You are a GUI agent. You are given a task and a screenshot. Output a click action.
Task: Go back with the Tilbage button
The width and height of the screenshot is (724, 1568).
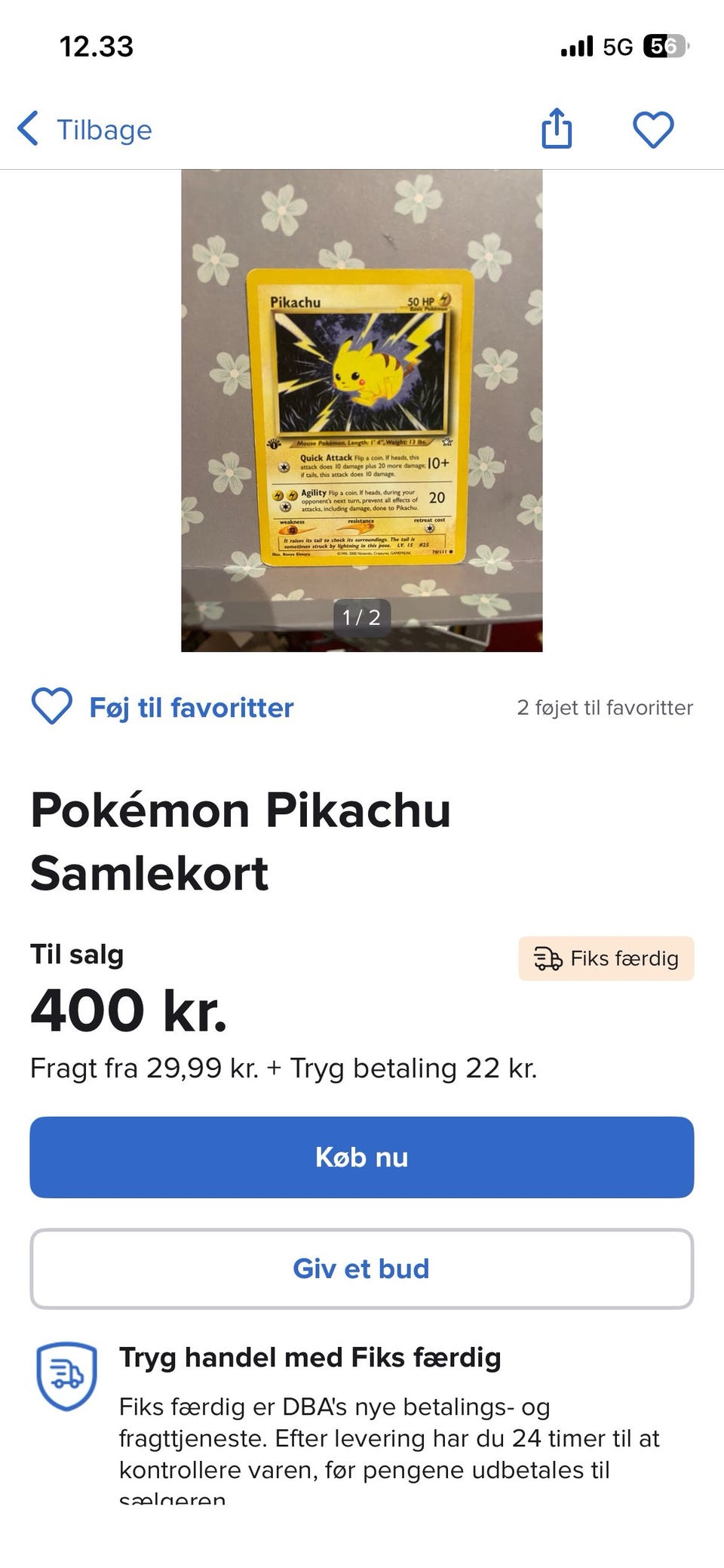click(84, 130)
